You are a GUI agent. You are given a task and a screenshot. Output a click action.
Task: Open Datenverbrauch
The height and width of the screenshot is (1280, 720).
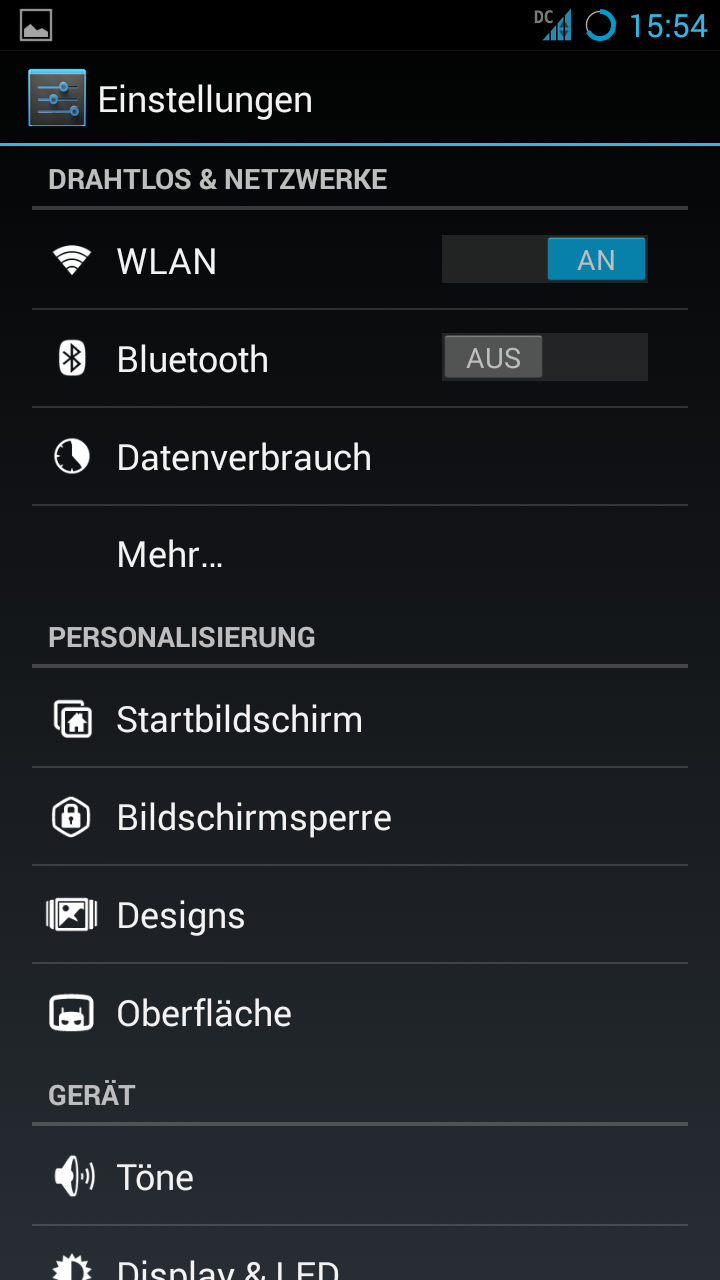click(244, 457)
